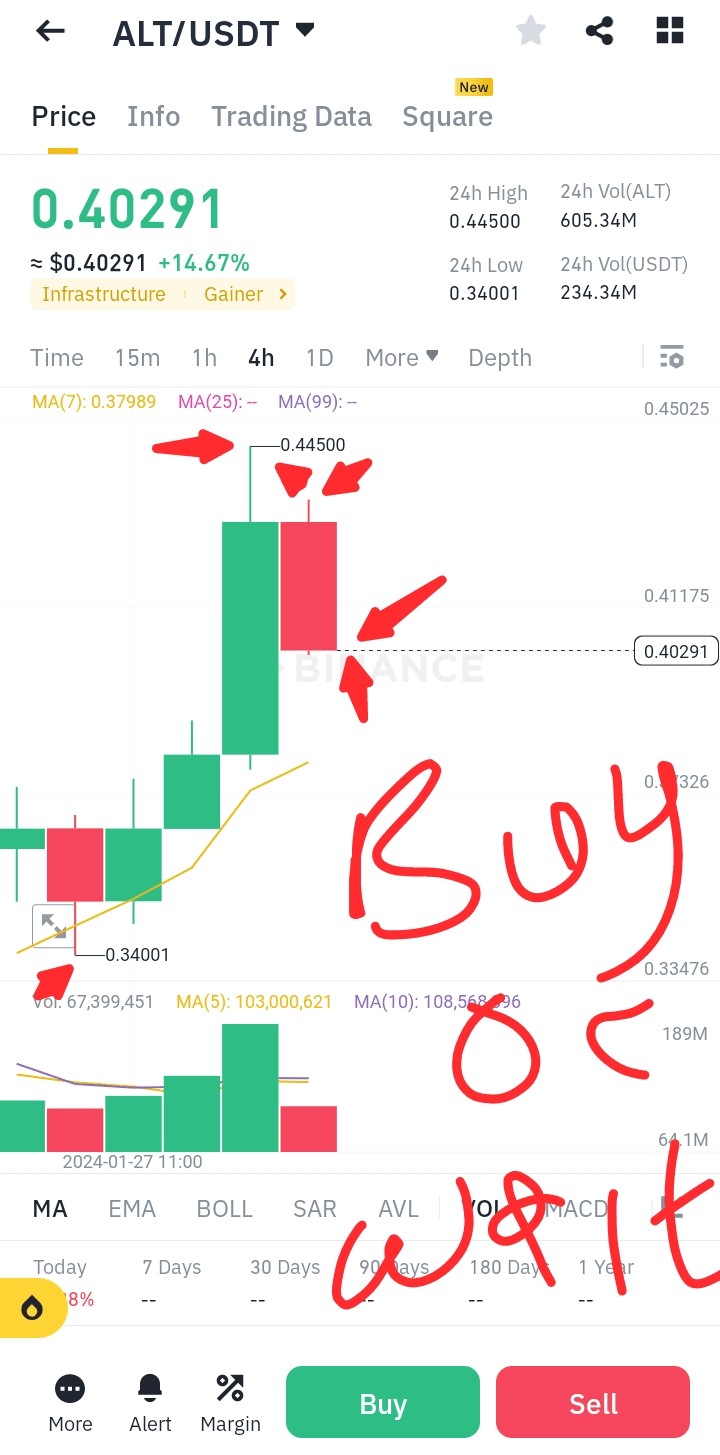This screenshot has height=1455, width=720.
Task: Select the 1D chart interval
Action: click(319, 358)
